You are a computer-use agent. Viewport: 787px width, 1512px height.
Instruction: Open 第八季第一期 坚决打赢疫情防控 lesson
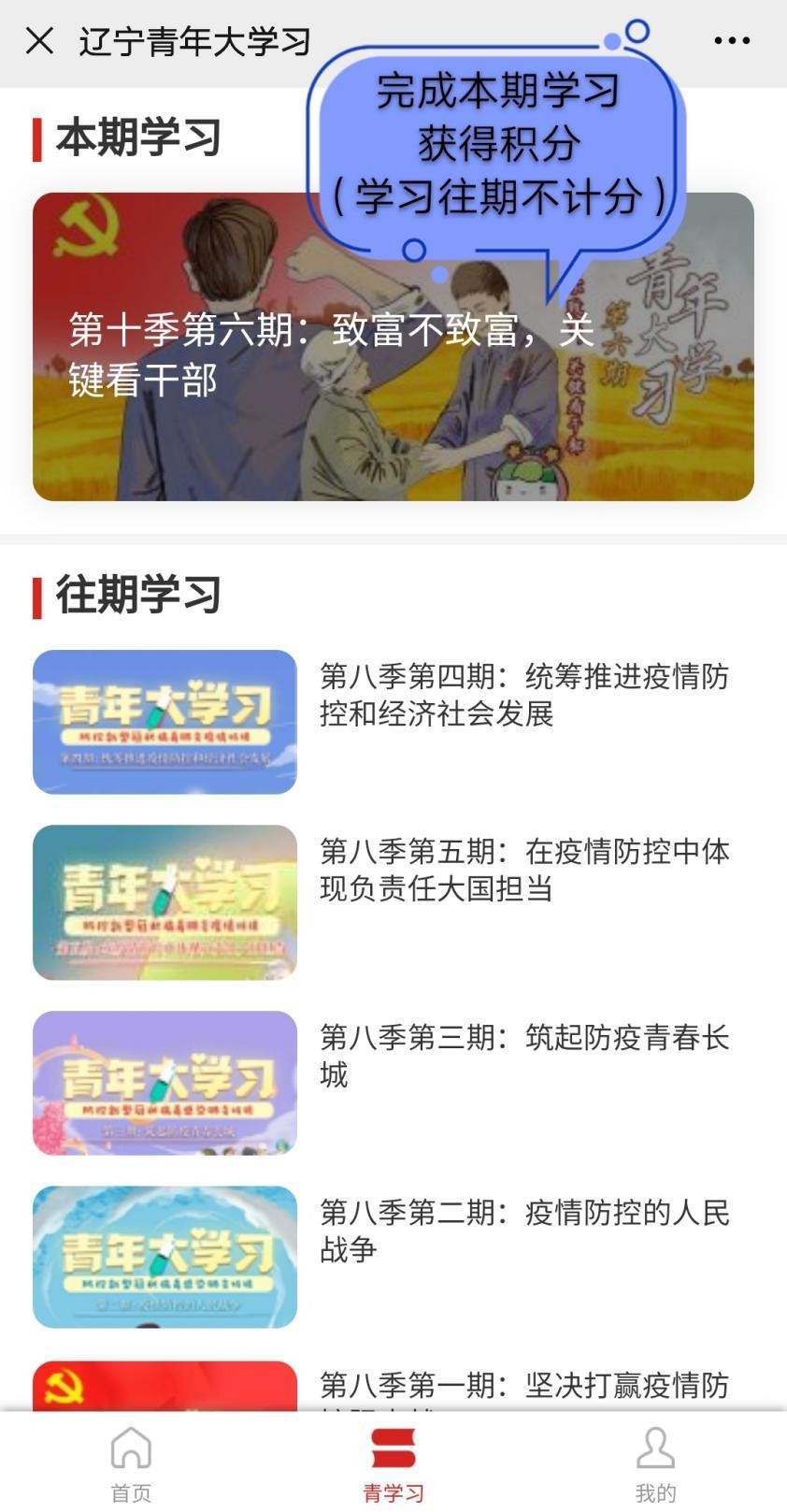pyautogui.click(x=393, y=1388)
